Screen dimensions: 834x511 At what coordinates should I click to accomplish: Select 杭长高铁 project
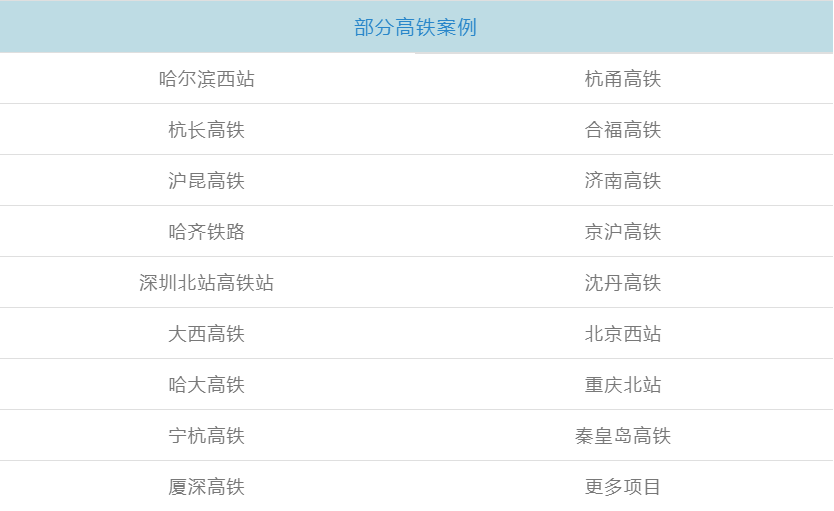tap(206, 130)
